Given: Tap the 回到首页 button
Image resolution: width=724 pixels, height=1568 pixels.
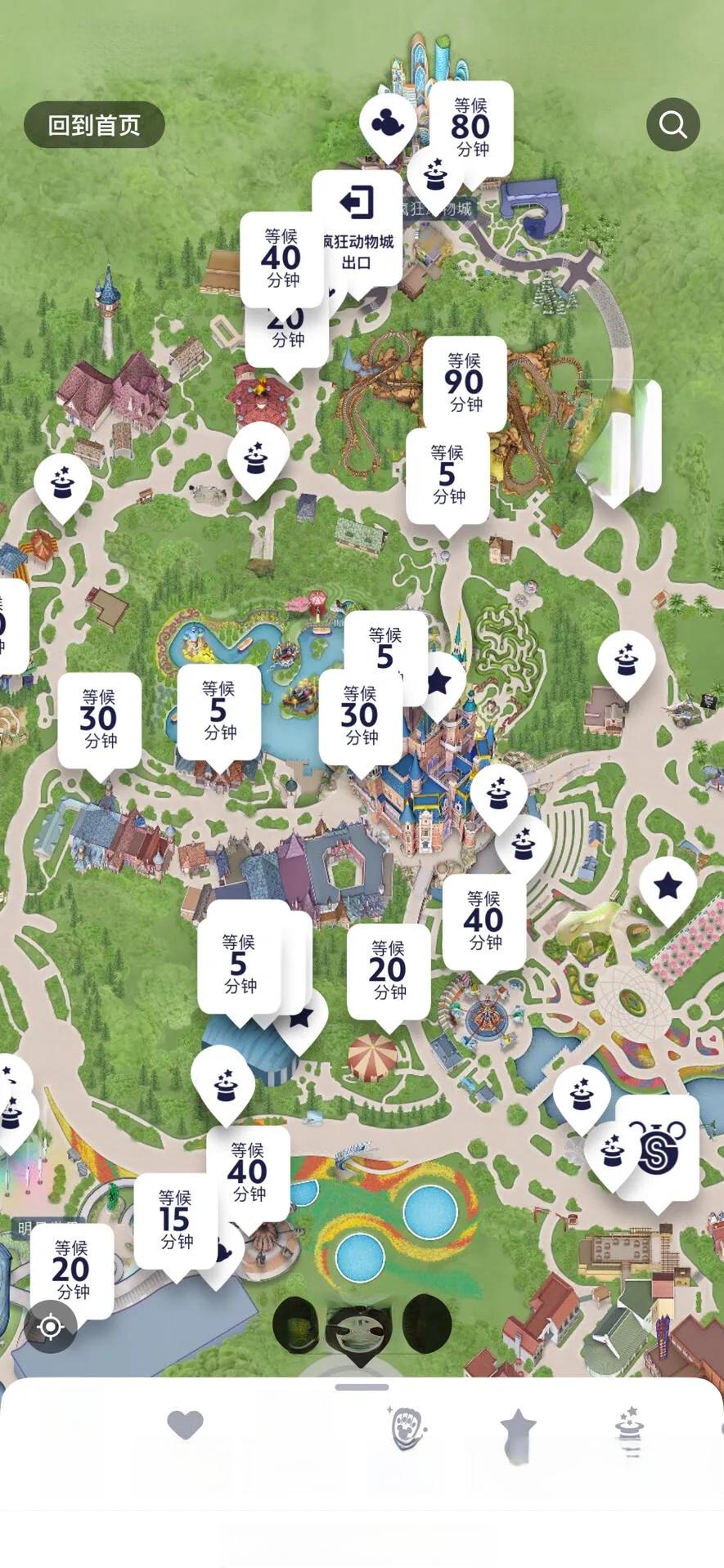Looking at the screenshot, I should pos(94,125).
